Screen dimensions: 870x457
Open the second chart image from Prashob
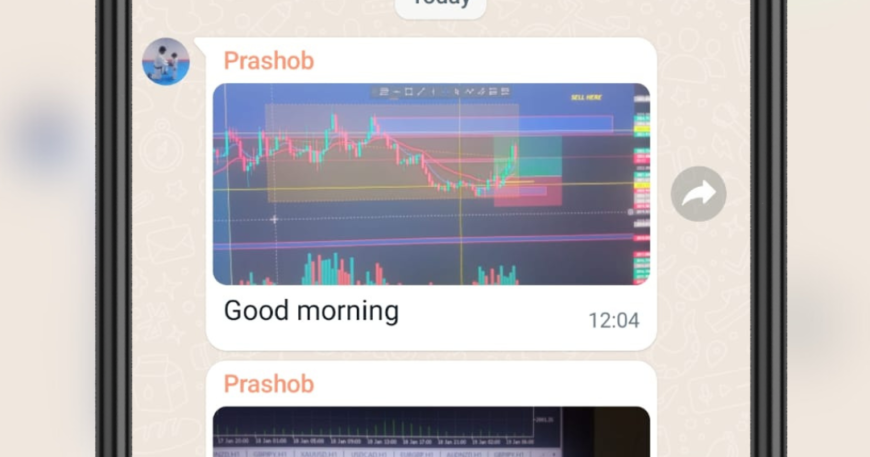(431, 431)
